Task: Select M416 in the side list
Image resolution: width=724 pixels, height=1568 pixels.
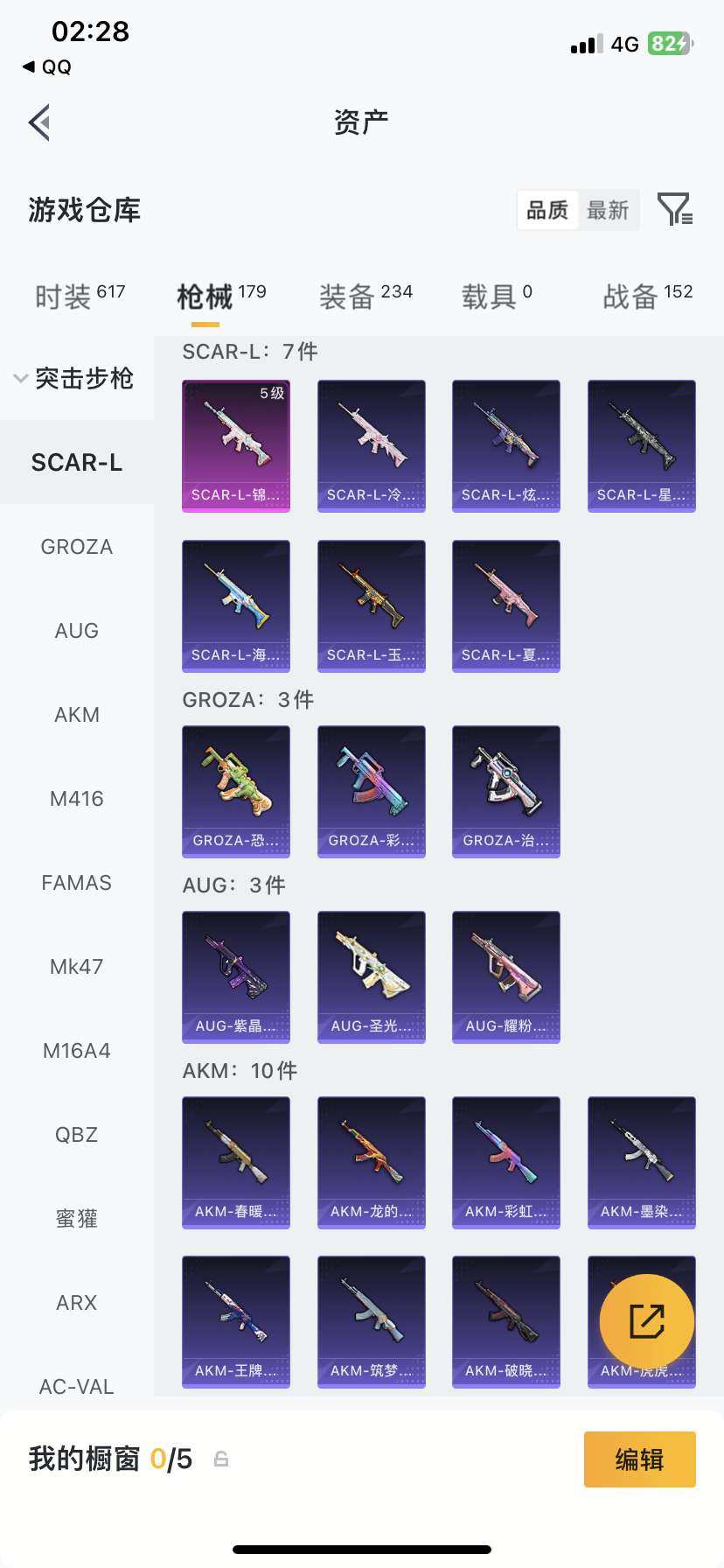Action: tap(77, 799)
